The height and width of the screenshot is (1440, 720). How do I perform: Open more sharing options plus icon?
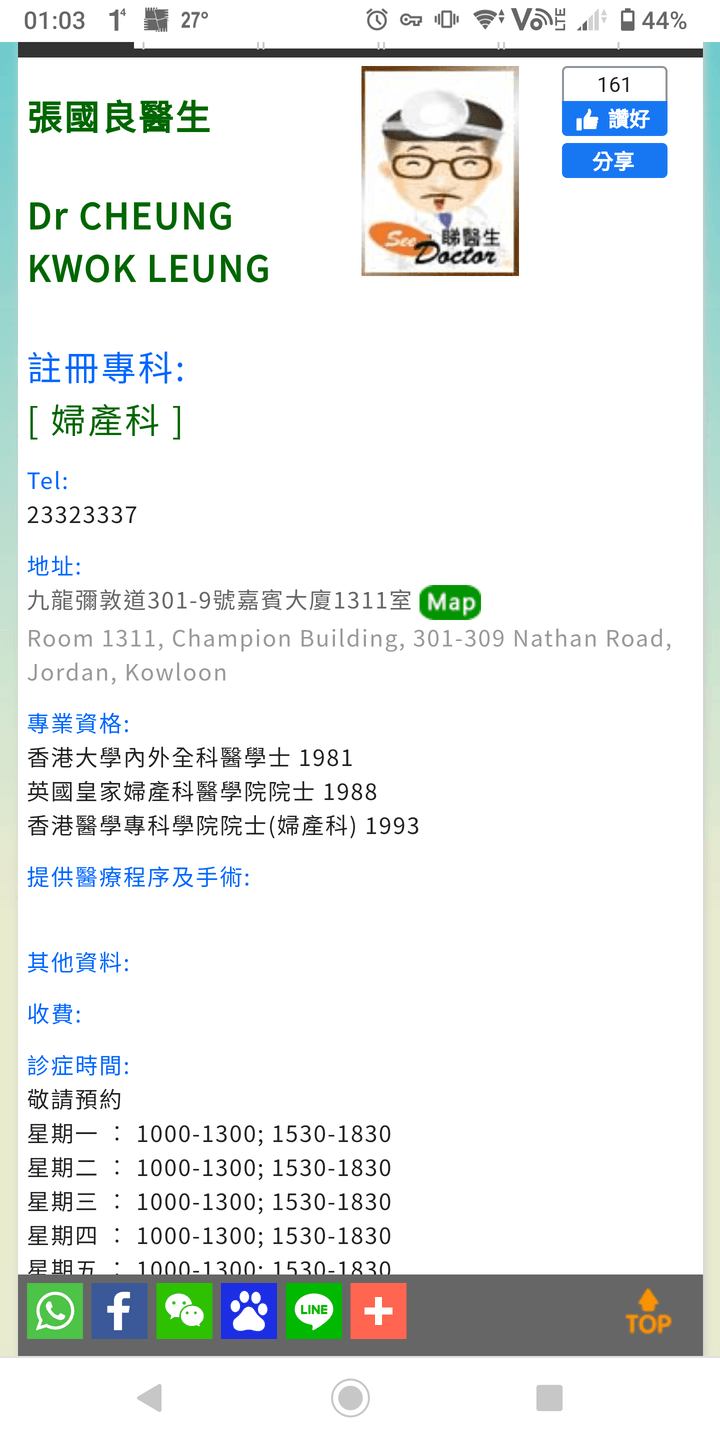[378, 1310]
